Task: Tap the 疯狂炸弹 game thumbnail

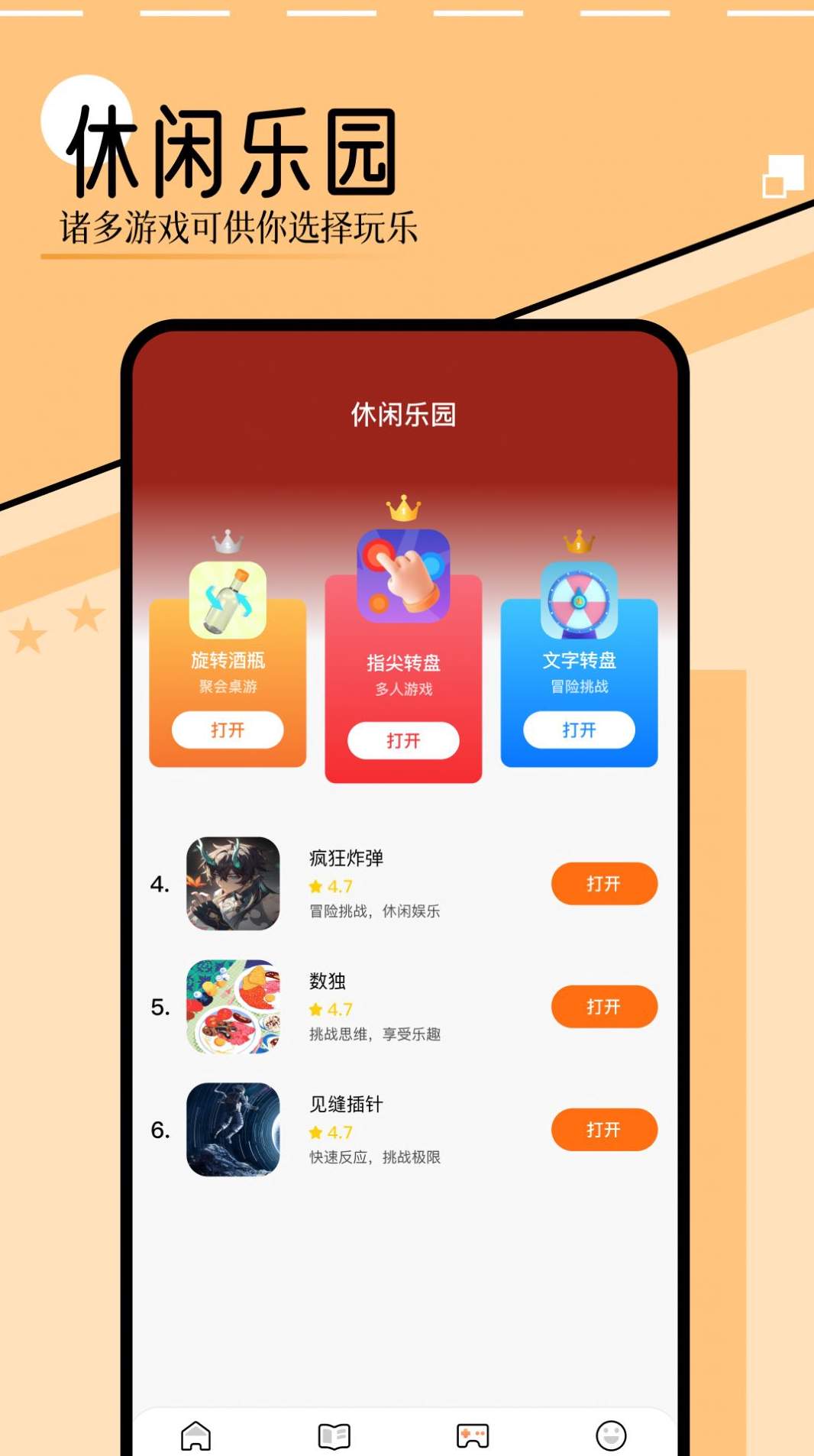Action: tap(232, 884)
